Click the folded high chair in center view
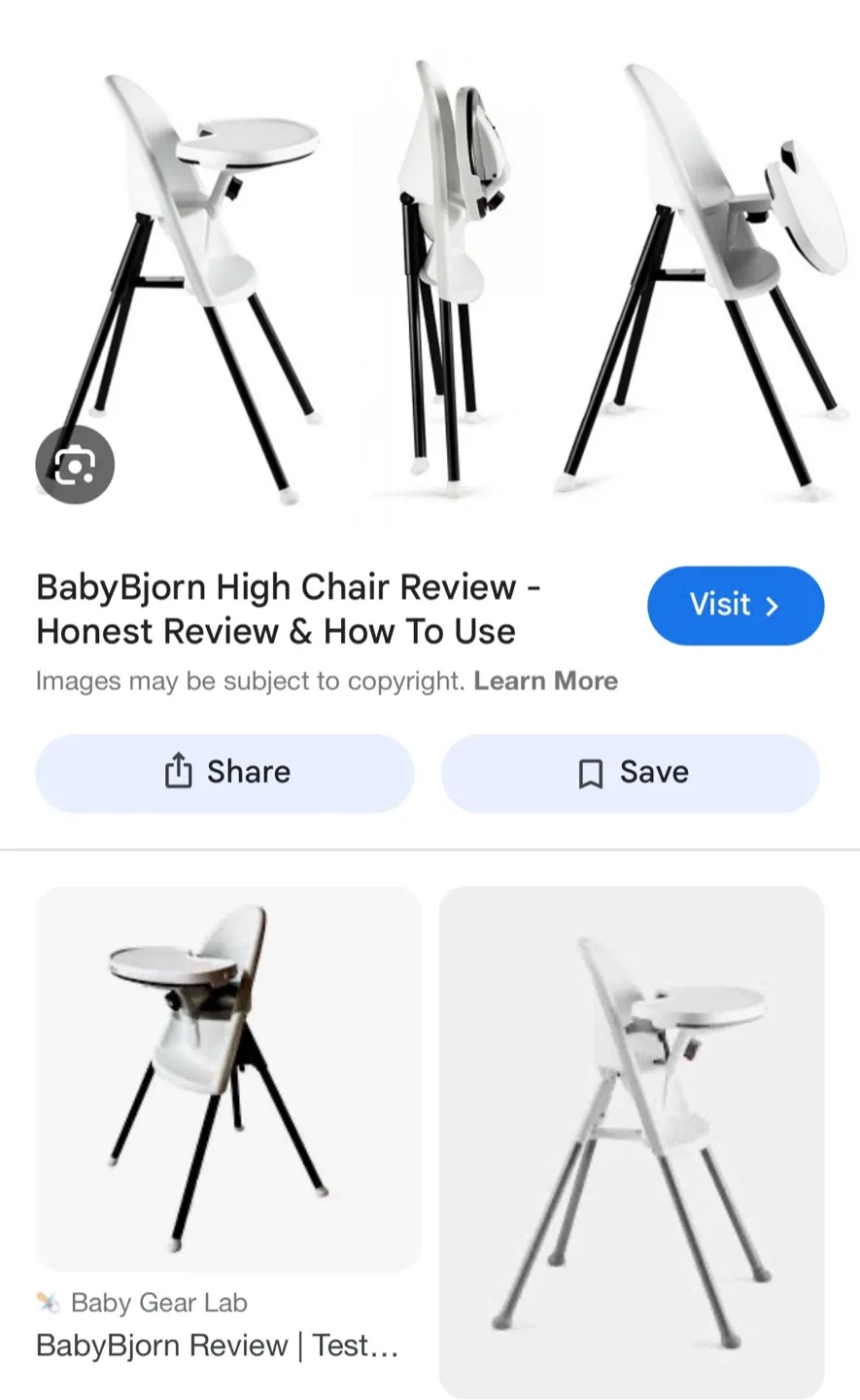 (x=442, y=272)
